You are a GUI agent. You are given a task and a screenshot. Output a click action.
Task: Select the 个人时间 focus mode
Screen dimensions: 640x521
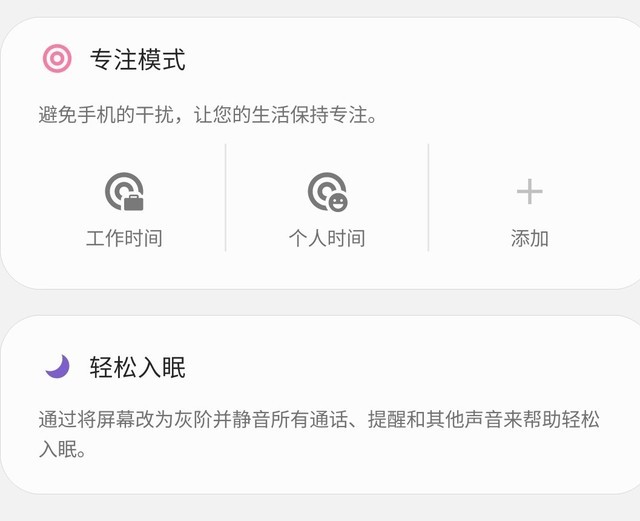click(x=327, y=208)
